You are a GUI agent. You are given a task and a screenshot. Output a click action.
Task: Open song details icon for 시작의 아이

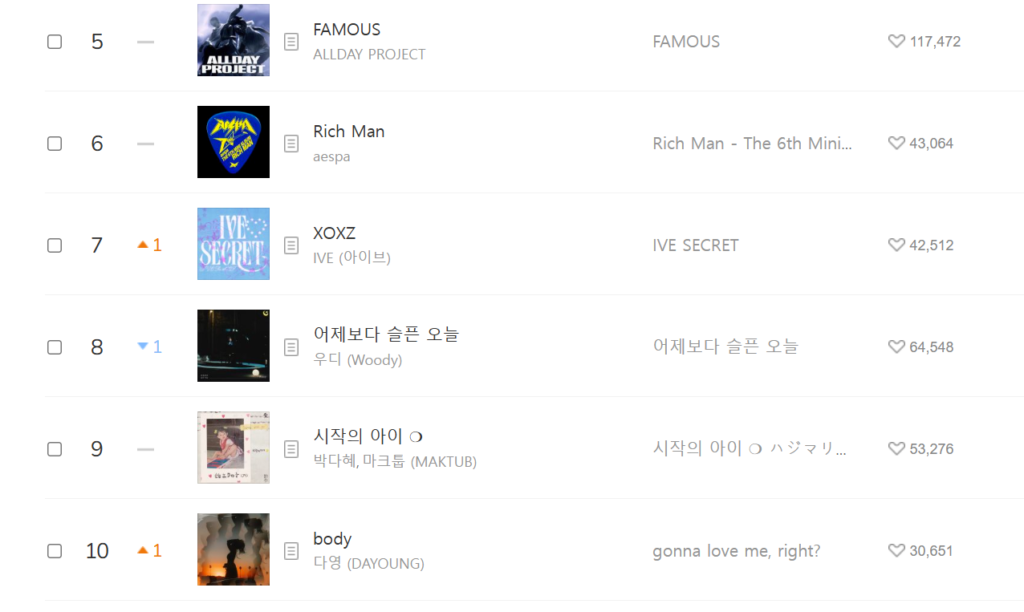click(291, 449)
